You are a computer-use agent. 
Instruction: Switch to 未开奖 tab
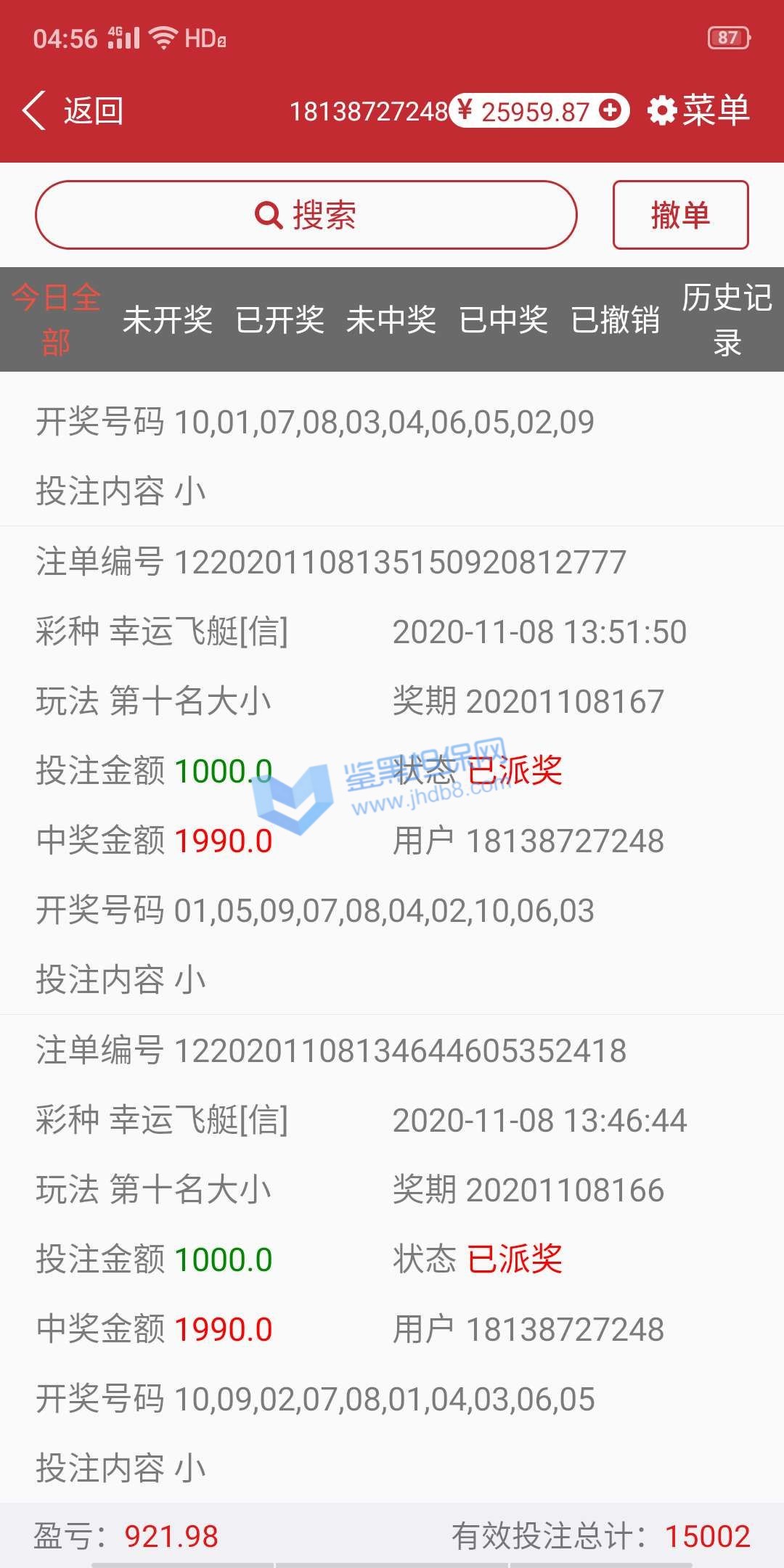click(x=168, y=319)
